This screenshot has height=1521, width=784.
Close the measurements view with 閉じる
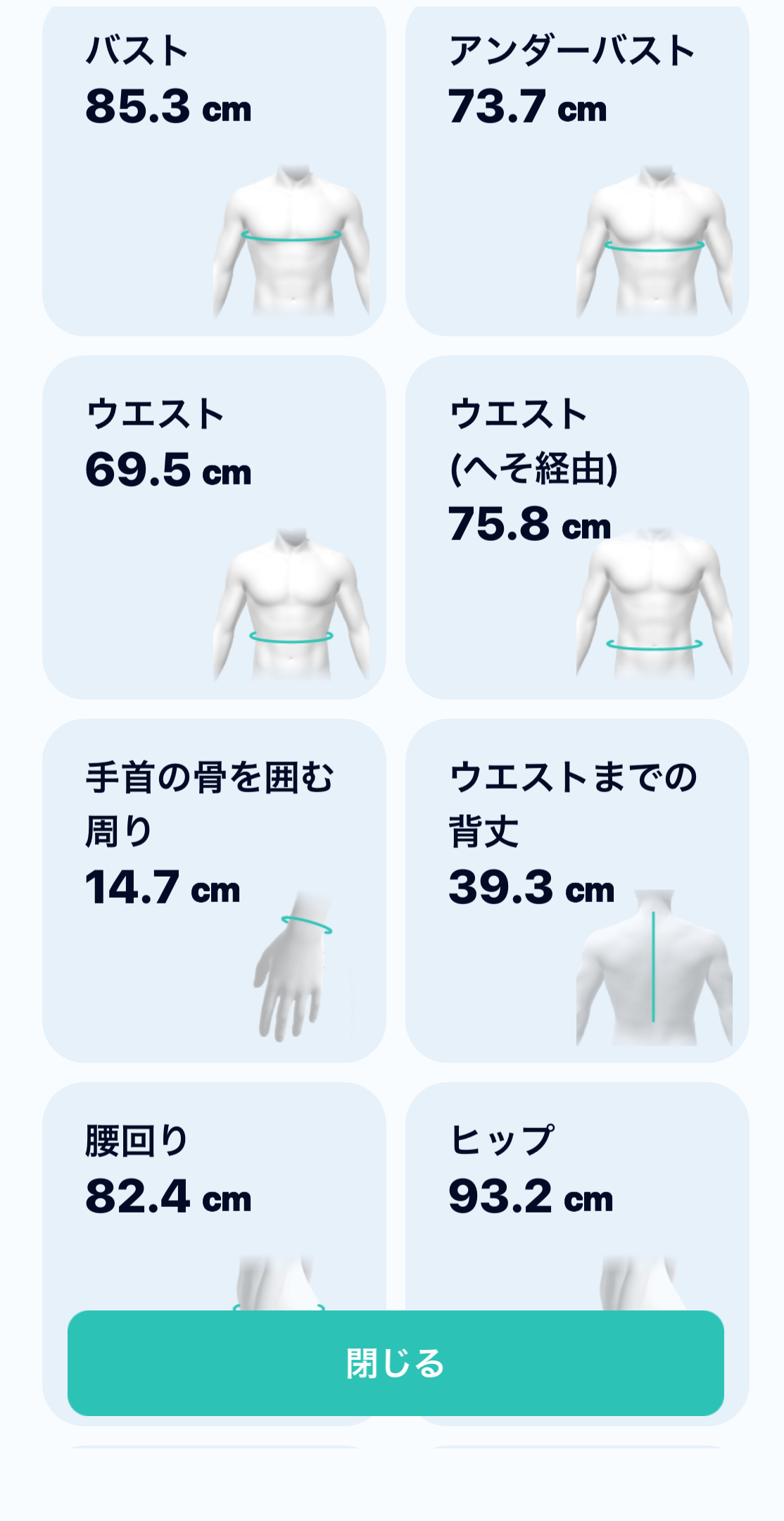[x=396, y=1363]
